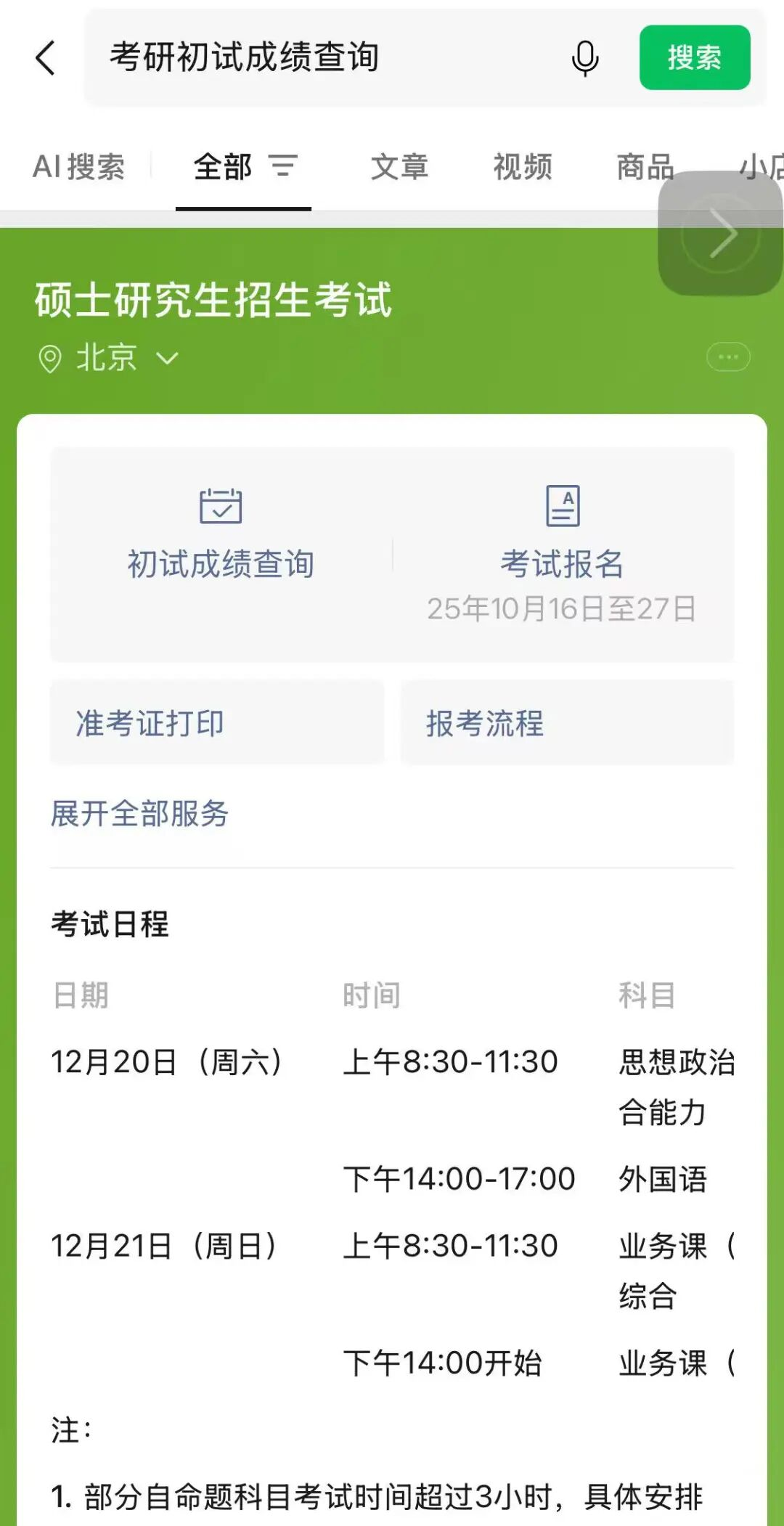Tap the voice search microphone icon
The image size is (784, 1526).
(585, 60)
